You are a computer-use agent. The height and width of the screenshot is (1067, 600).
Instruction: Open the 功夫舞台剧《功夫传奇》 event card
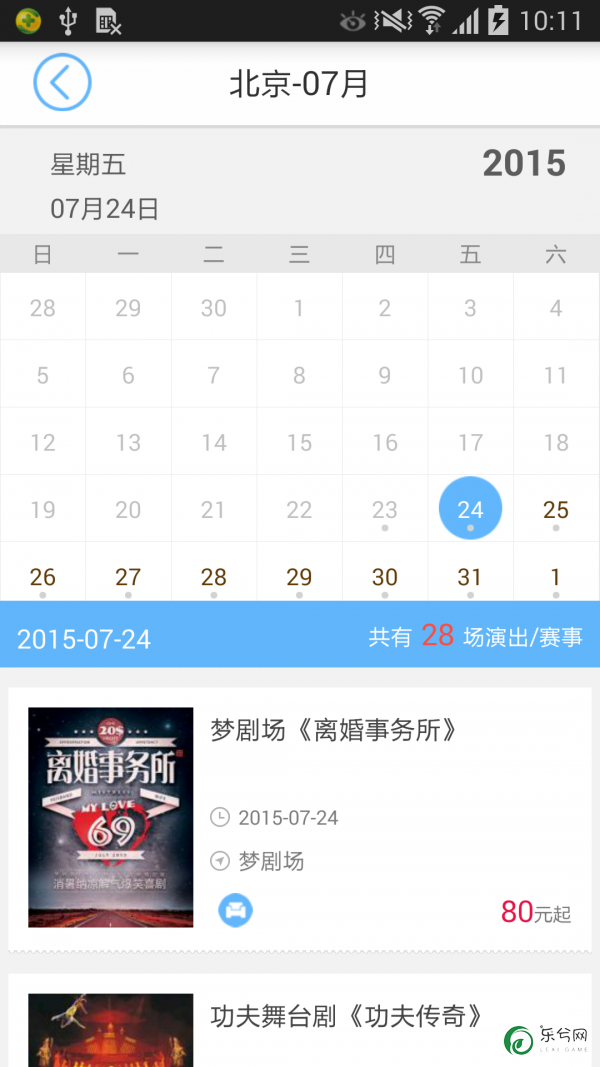point(345,1017)
